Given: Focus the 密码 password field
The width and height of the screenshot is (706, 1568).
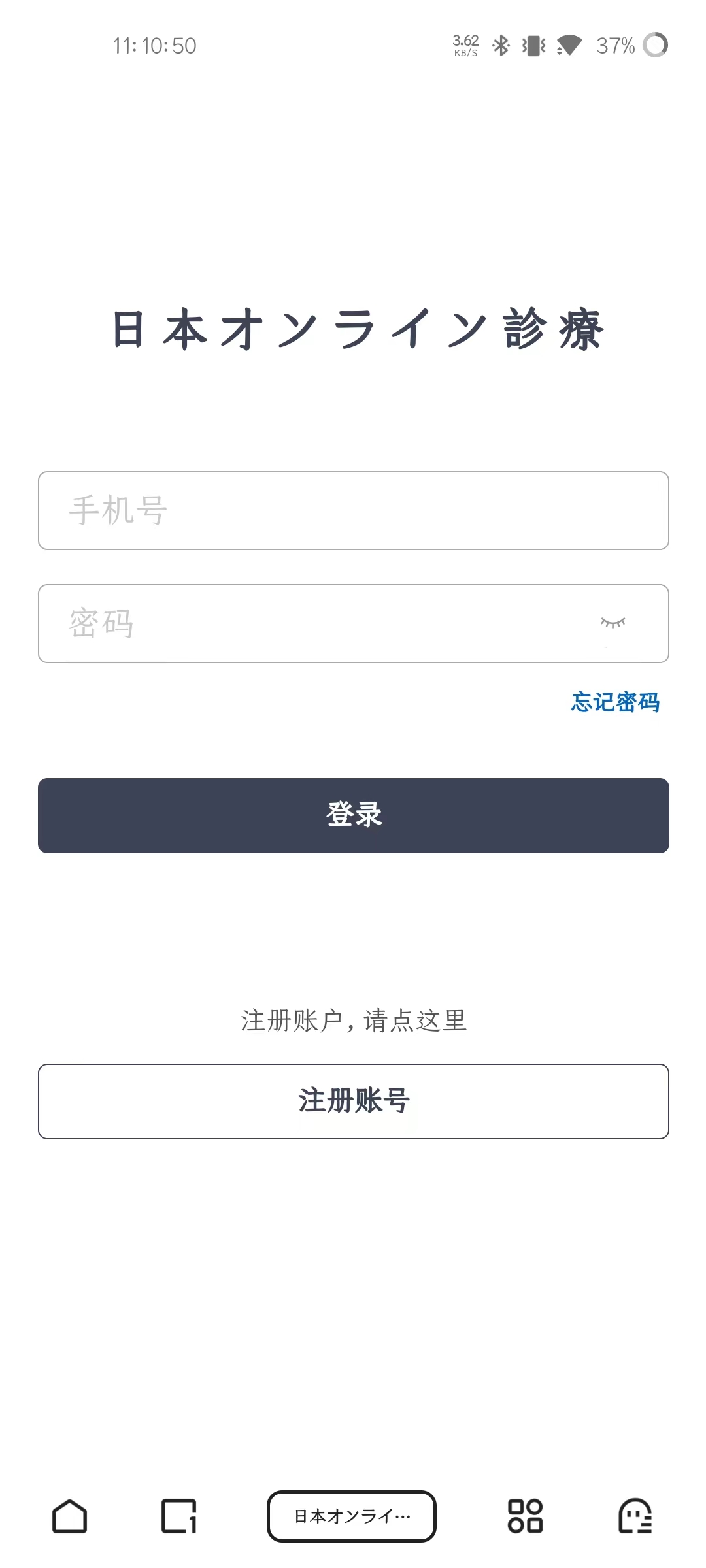Looking at the screenshot, I should pyautogui.click(x=353, y=623).
